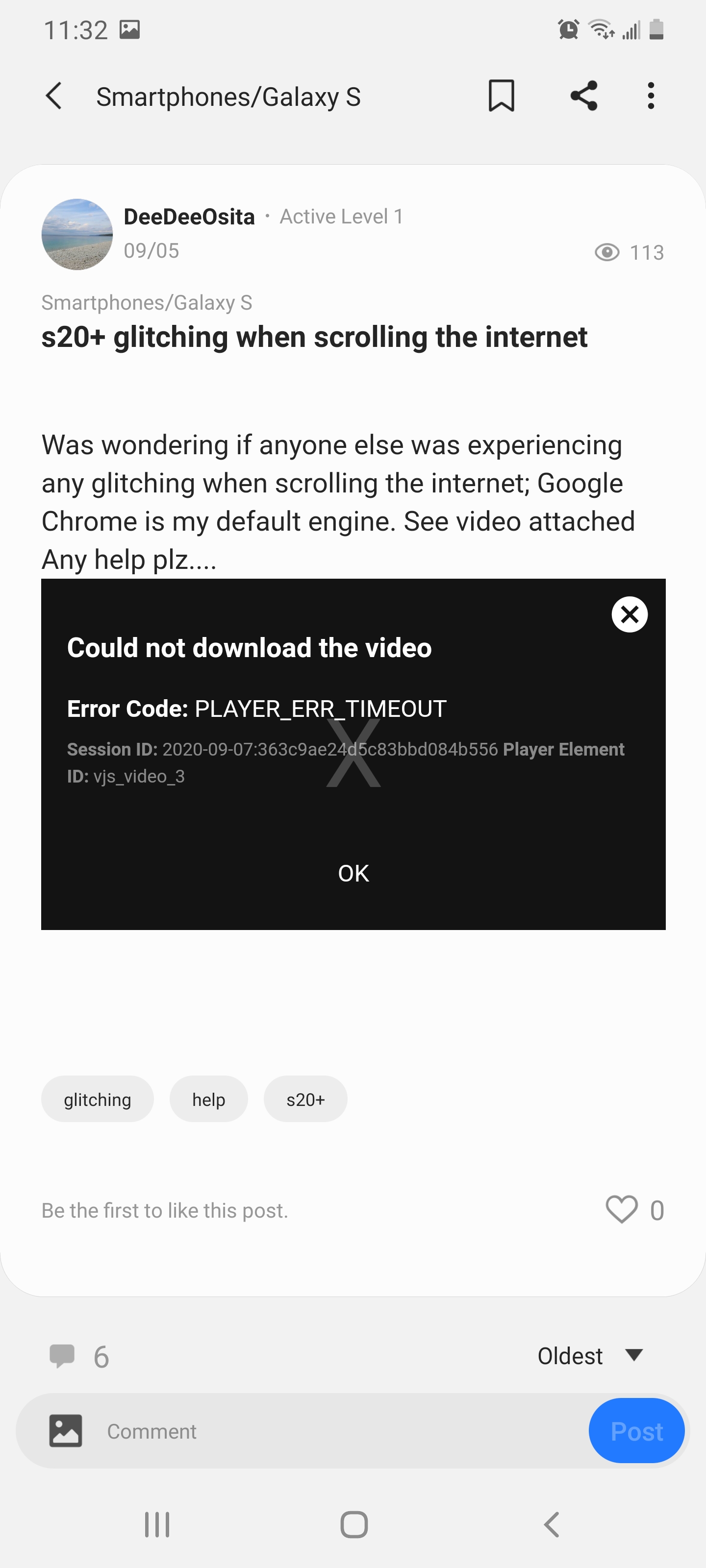Open recent apps

click(157, 1525)
